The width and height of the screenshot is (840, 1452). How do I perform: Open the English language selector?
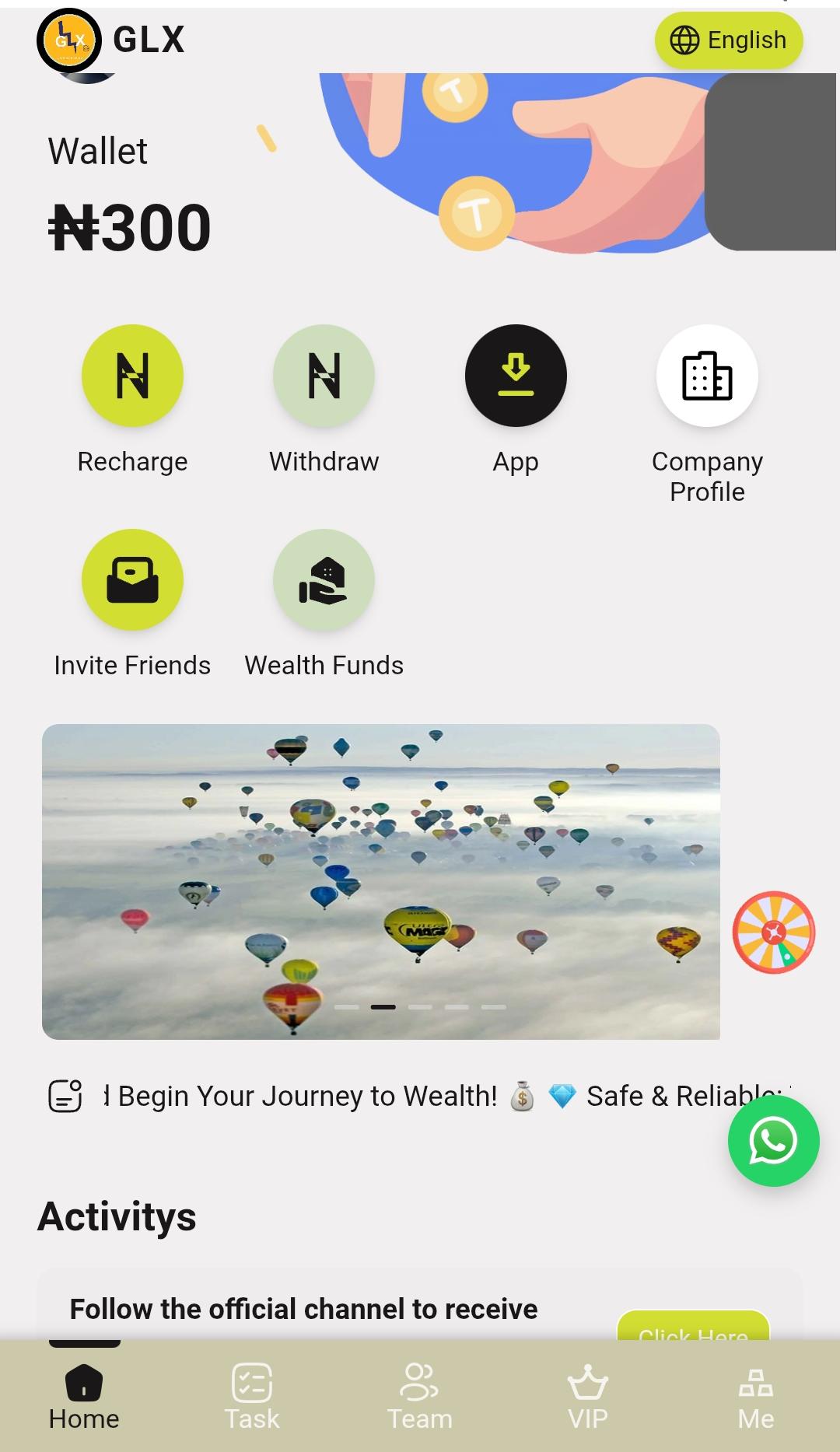[x=729, y=40]
